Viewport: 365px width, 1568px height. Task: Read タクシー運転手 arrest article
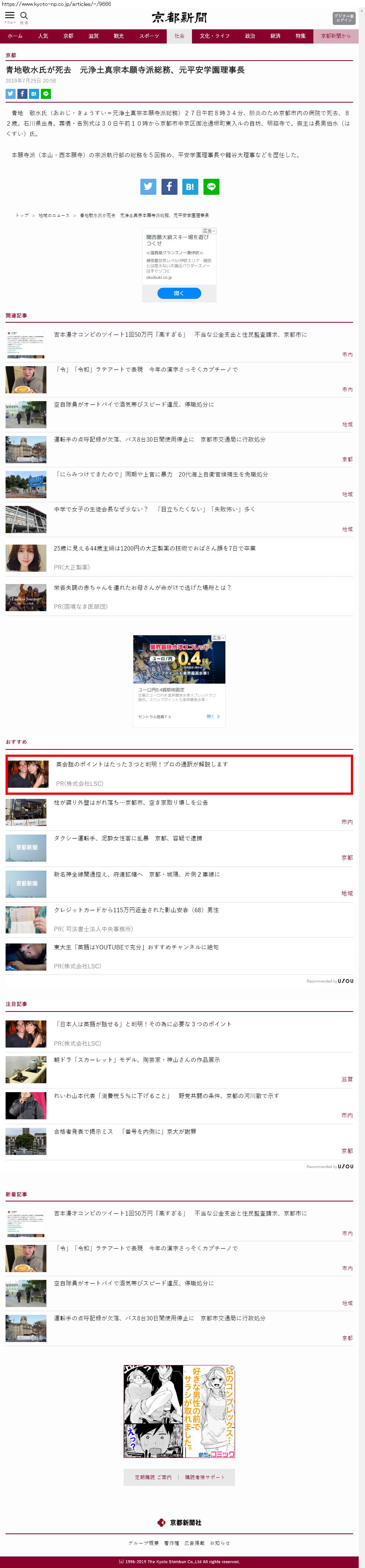point(127,838)
